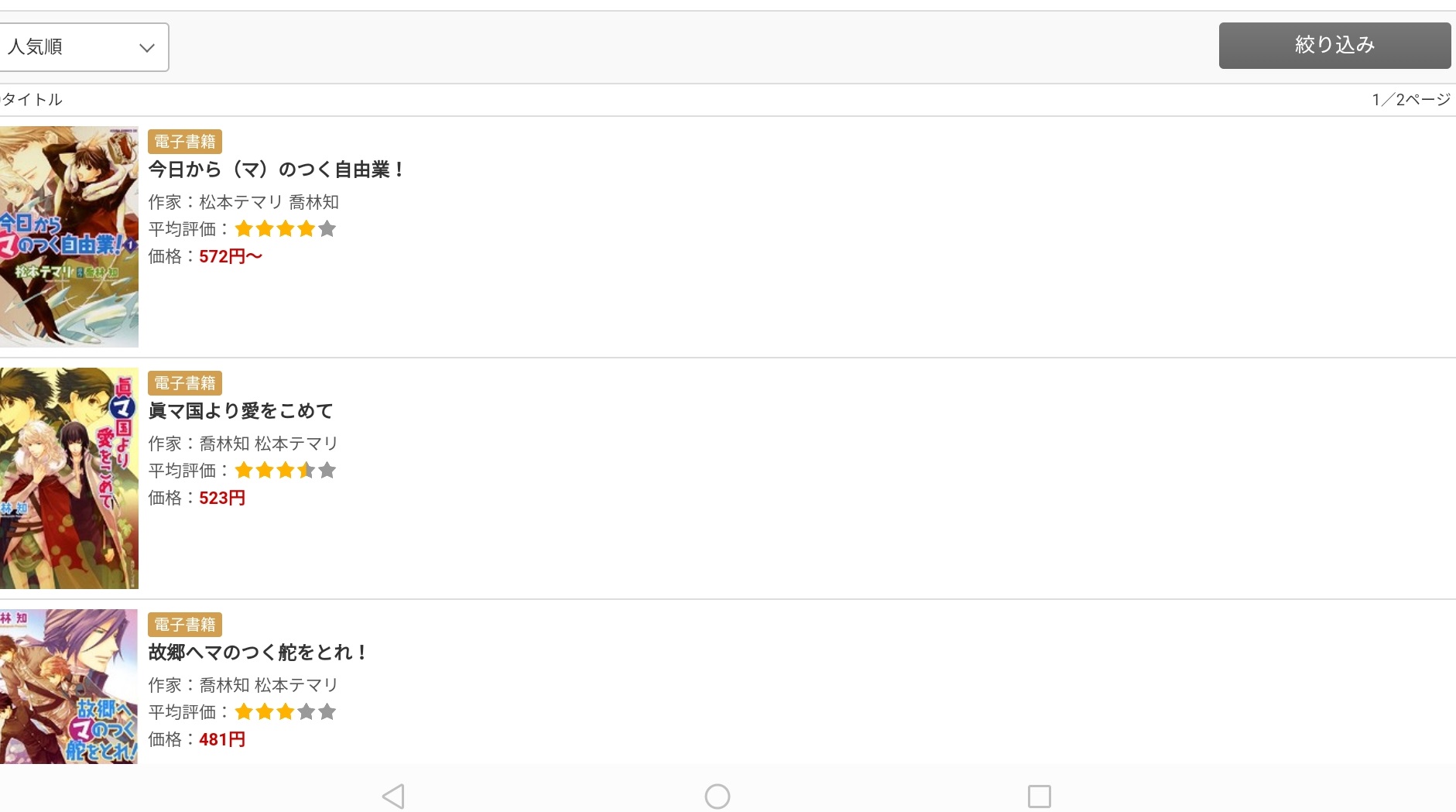Open 故郷へマのつく舵をとれ！ book listing
The height and width of the screenshot is (812, 1456).
[258, 653]
